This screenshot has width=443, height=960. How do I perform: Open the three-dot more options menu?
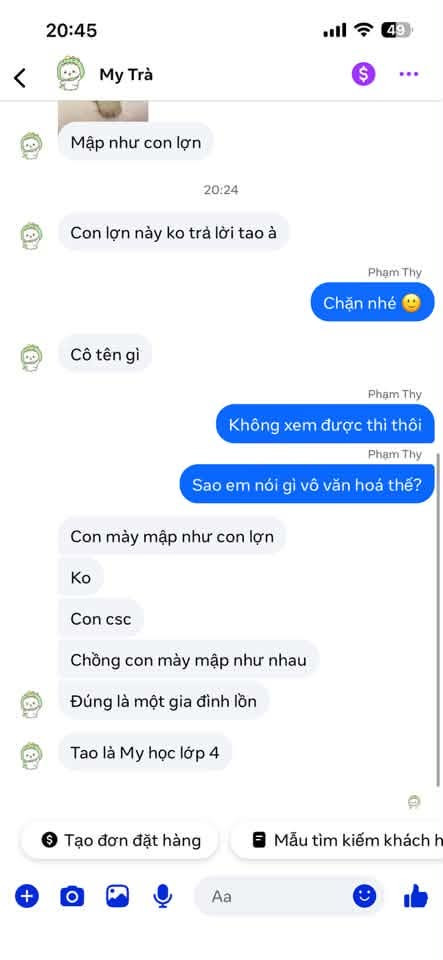(x=409, y=74)
